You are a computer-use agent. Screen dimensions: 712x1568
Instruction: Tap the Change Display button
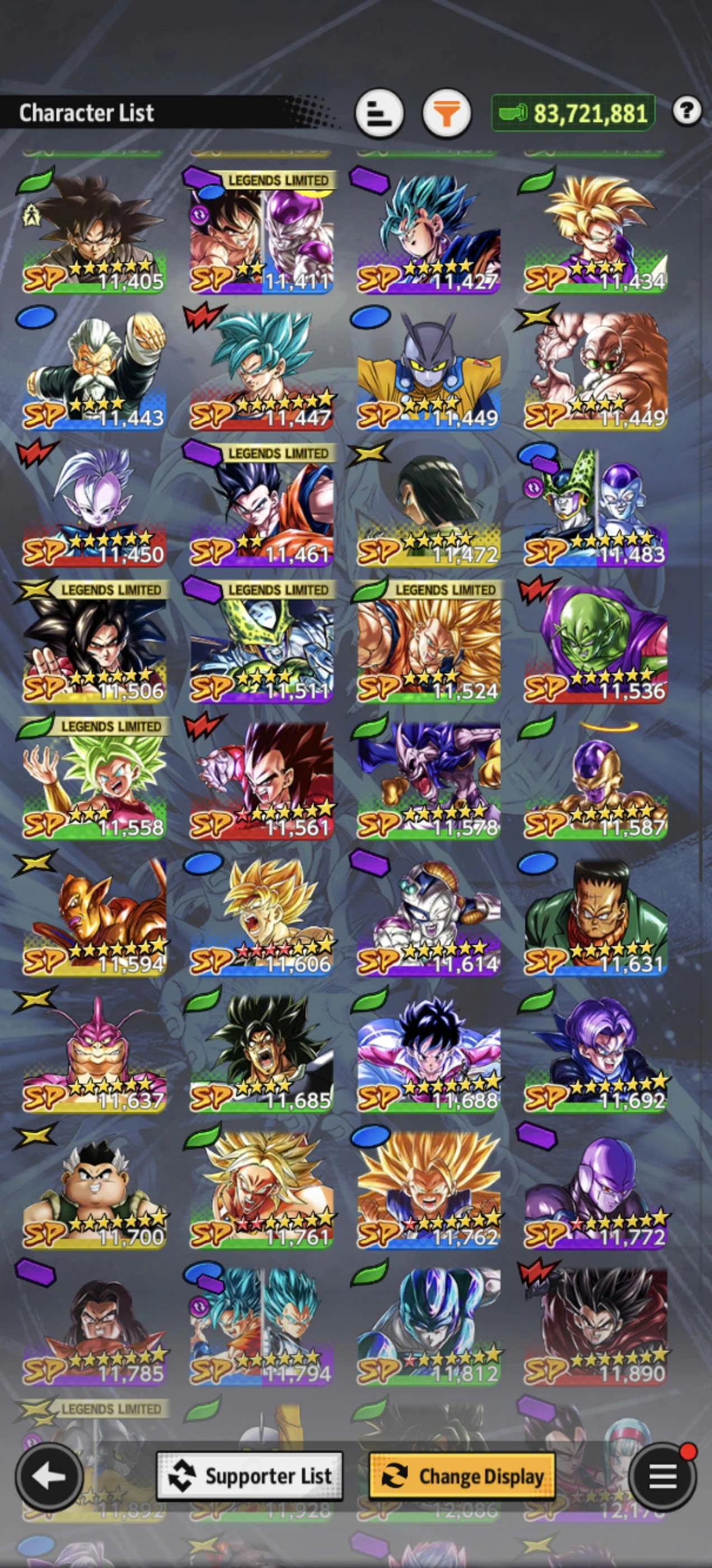click(x=462, y=1476)
